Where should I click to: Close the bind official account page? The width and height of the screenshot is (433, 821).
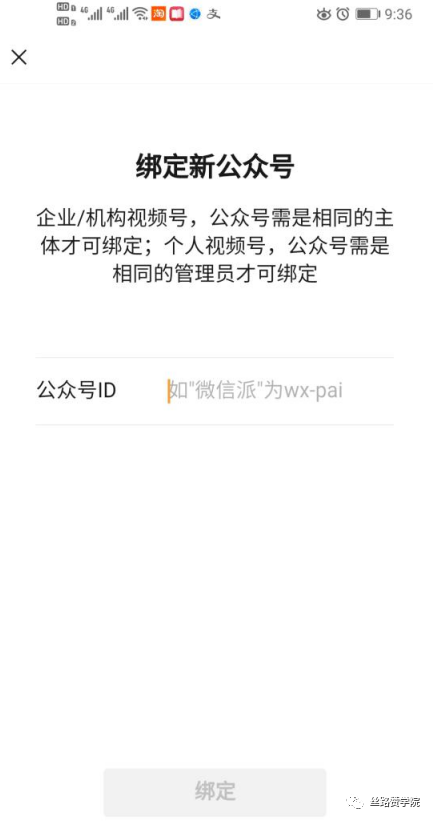pos(19,57)
